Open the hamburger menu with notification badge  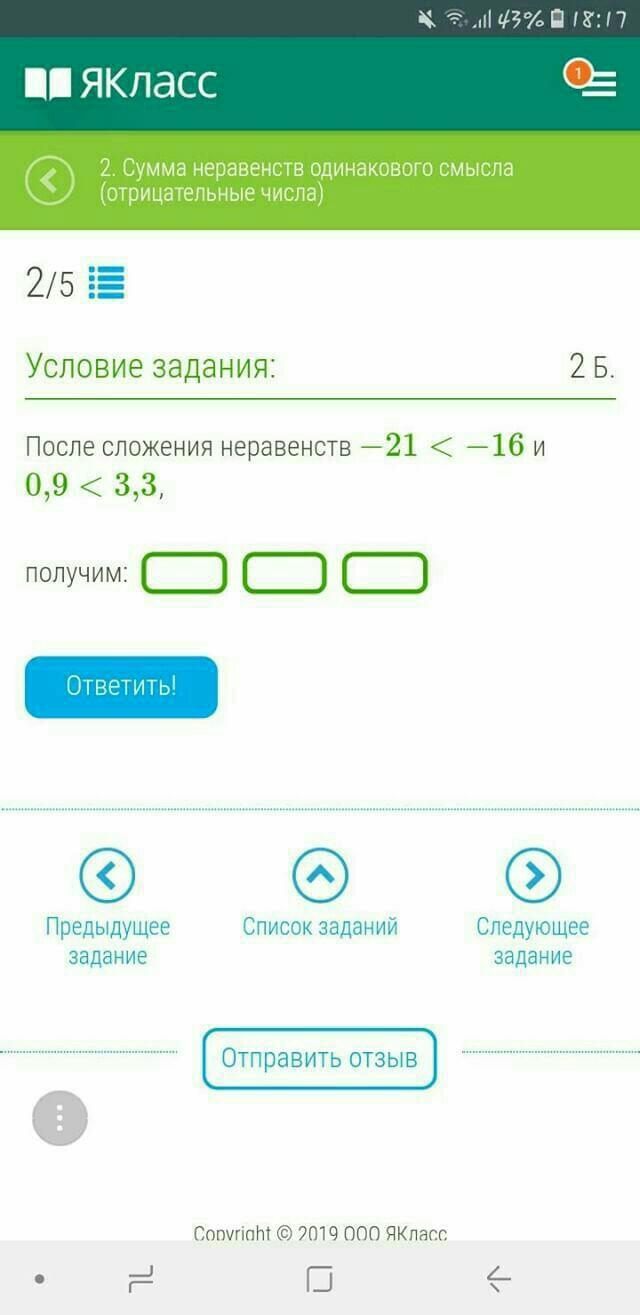coord(591,82)
